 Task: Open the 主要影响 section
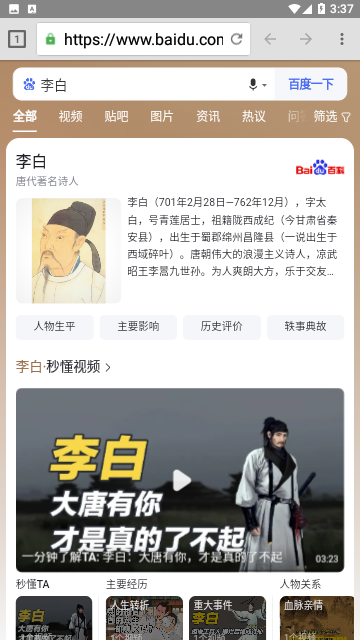point(138,327)
